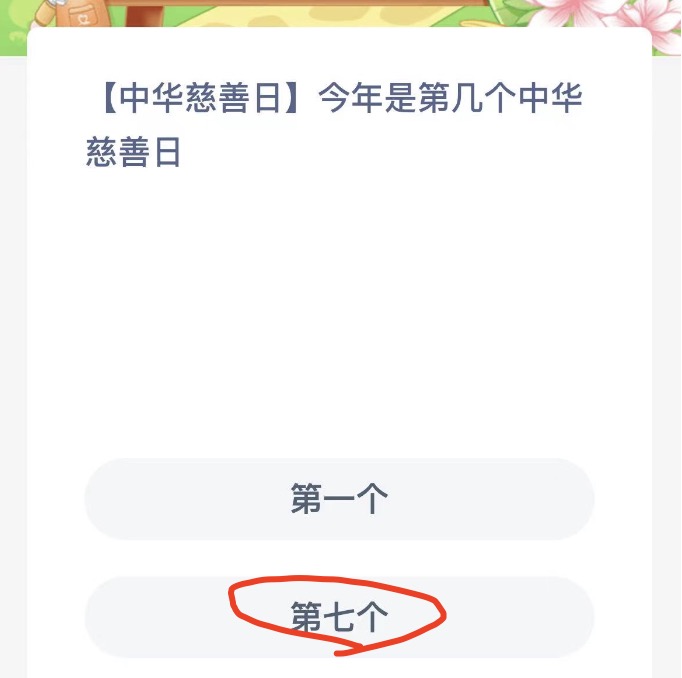
Task: Choose the answer 第七个
Action: 339,616
